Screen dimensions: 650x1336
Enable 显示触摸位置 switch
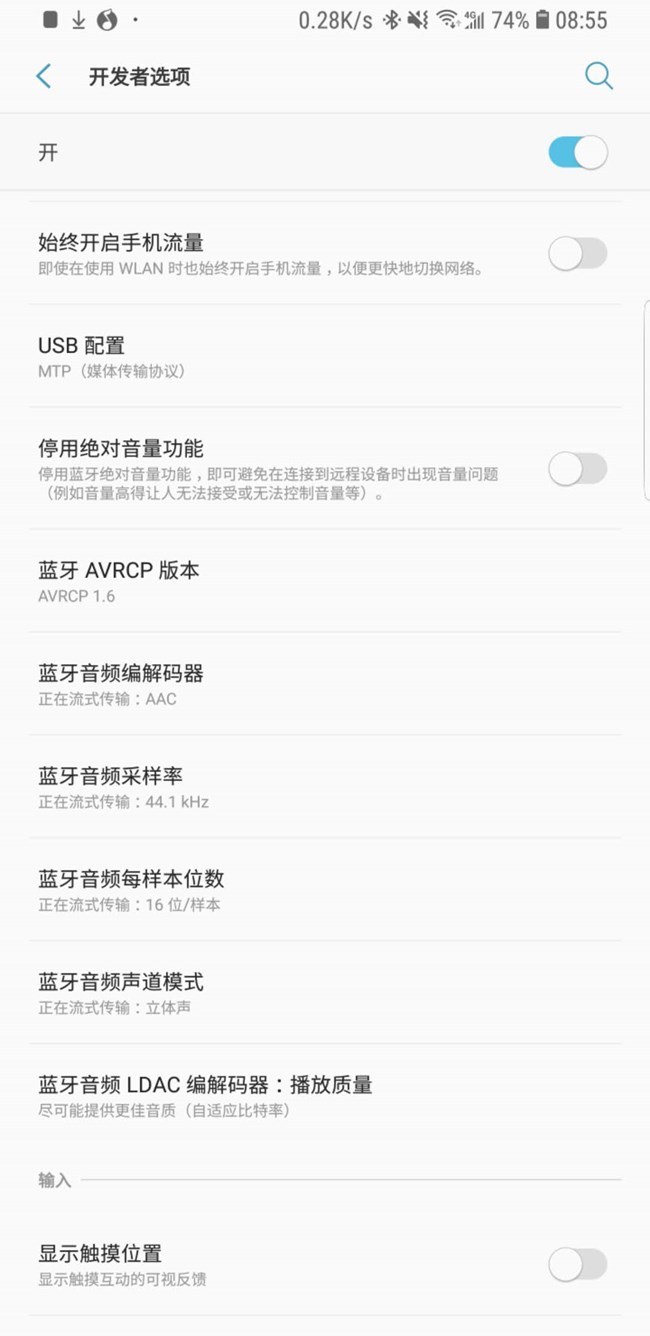[x=577, y=1264]
